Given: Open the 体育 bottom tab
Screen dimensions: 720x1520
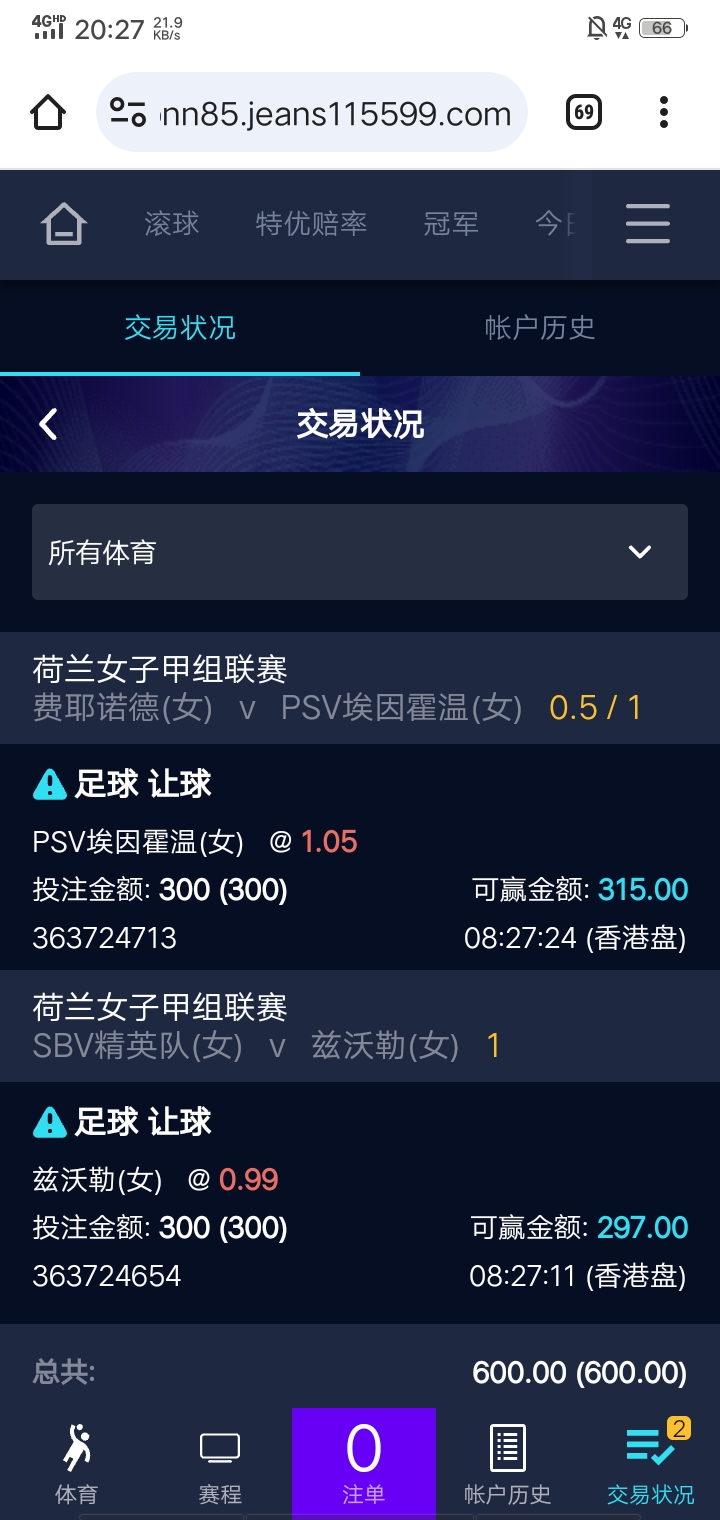Looking at the screenshot, I should (76, 1464).
